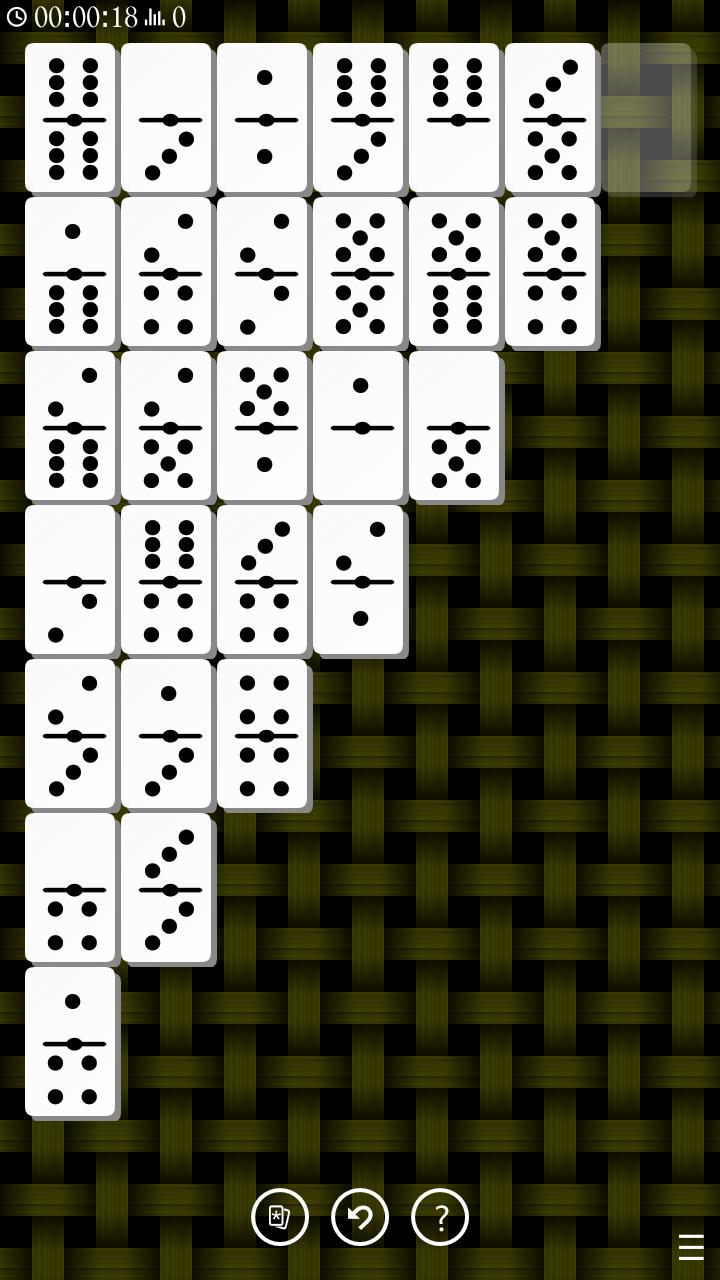Open the hamburger menu
The width and height of the screenshot is (720, 1280).
pyautogui.click(x=691, y=1247)
